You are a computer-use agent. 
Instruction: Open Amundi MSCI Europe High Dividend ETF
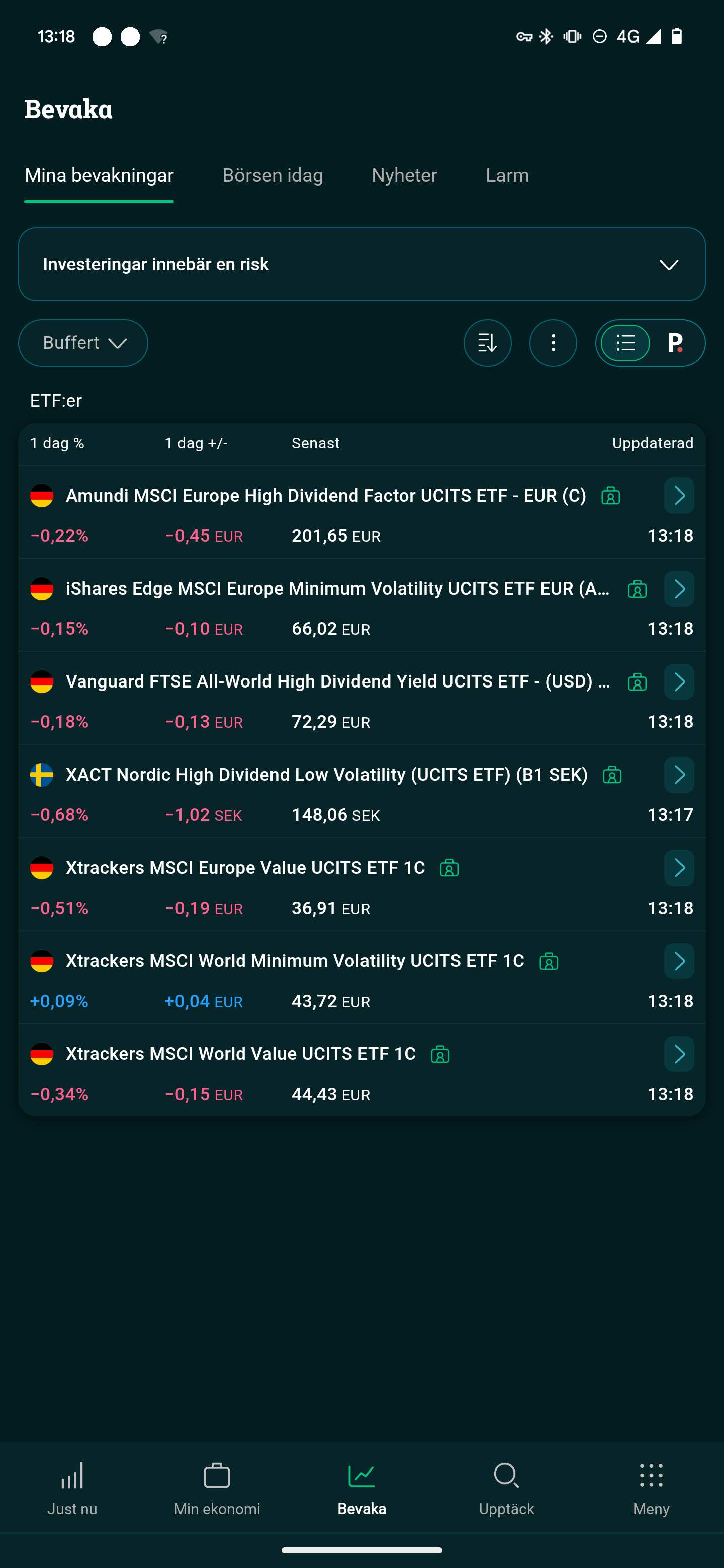679,496
